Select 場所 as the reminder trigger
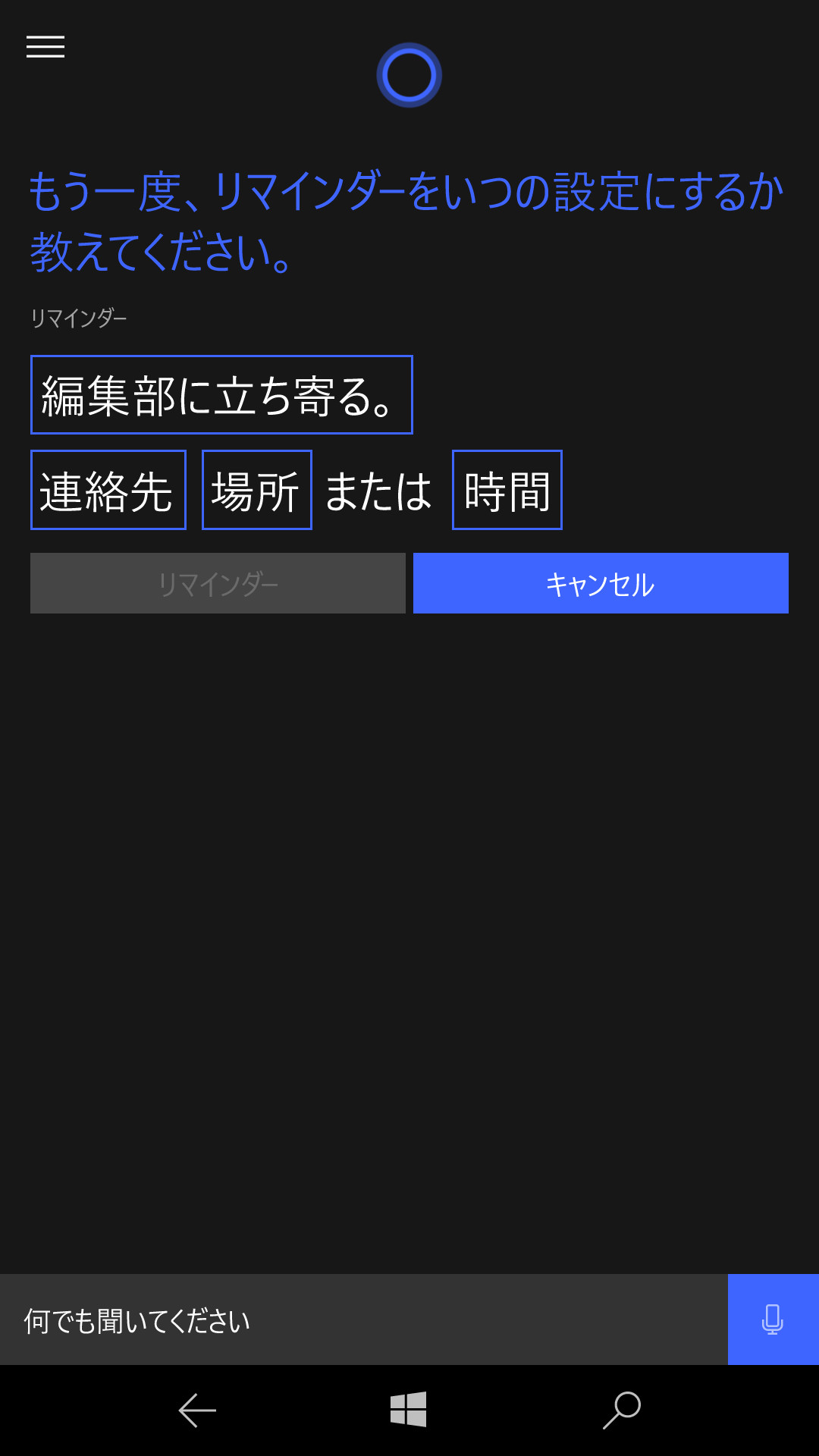This screenshot has width=819, height=1456. click(x=256, y=490)
